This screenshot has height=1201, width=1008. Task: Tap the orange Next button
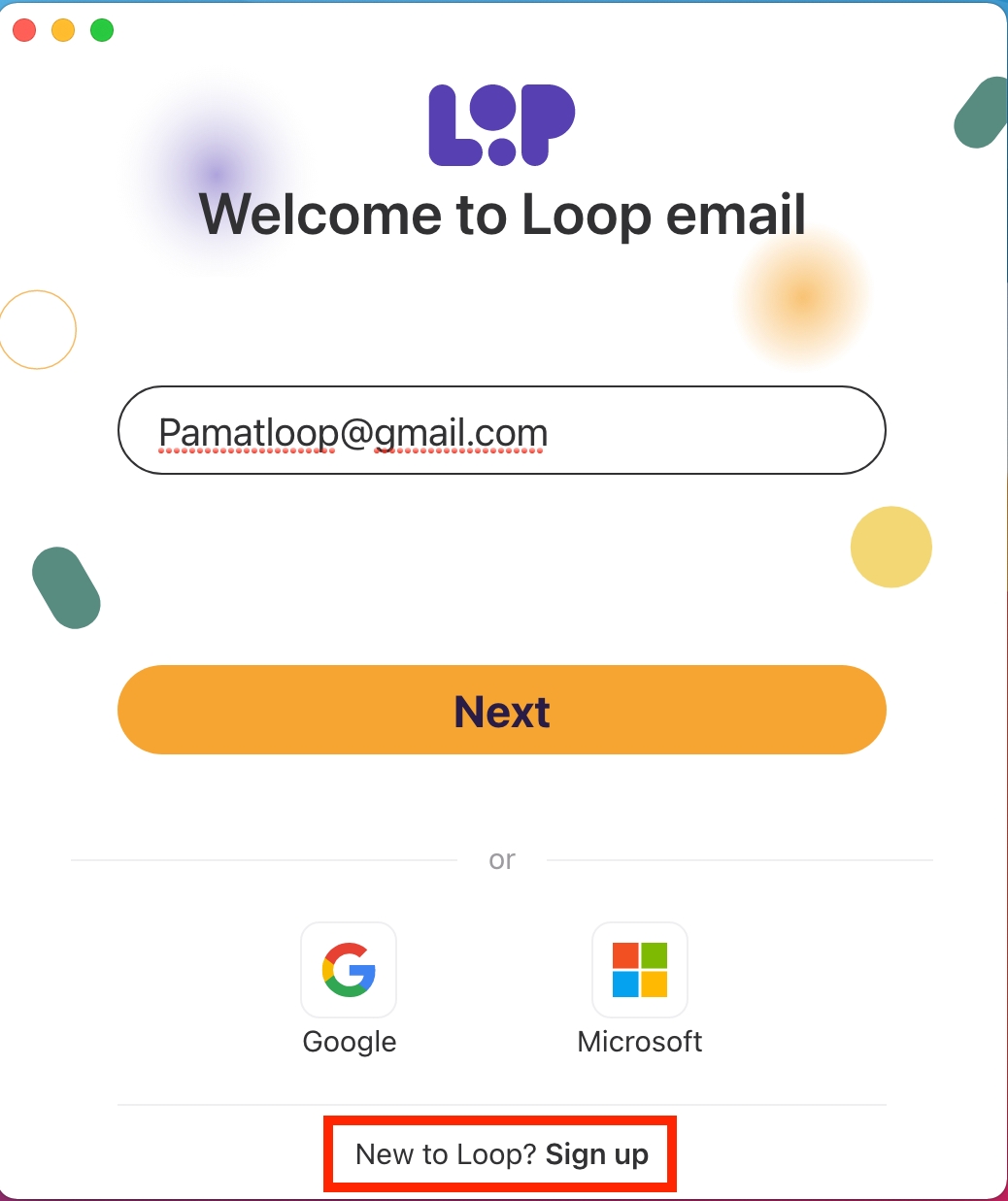pyautogui.click(x=501, y=710)
